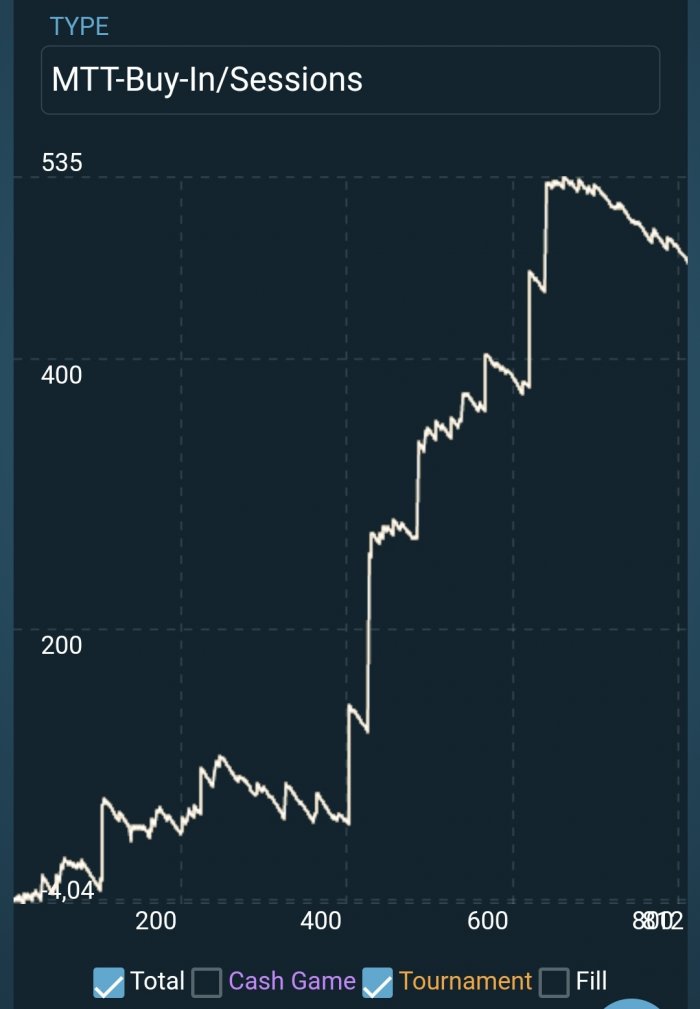The height and width of the screenshot is (1009, 700).
Task: Enable the Cash Game checkbox
Action: coord(207,983)
